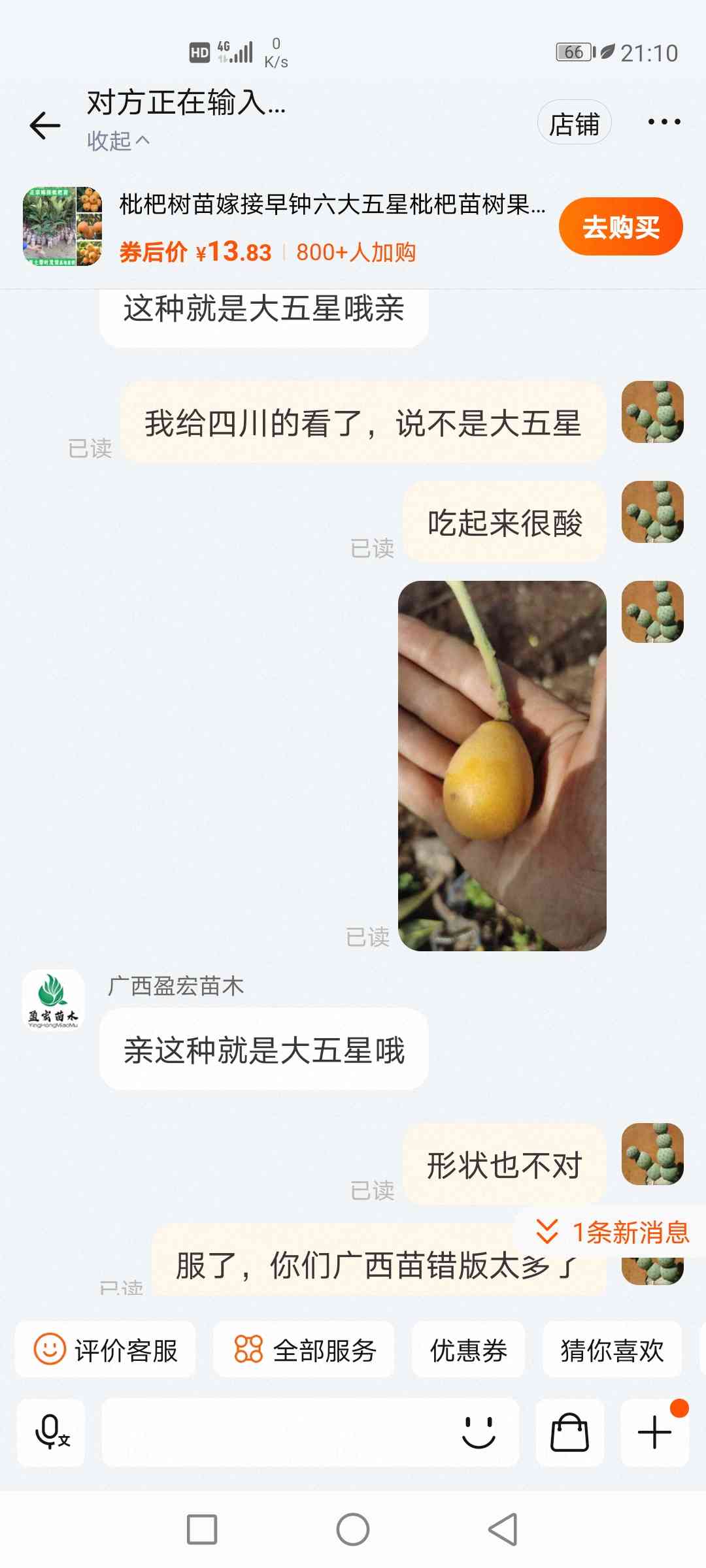Open 广西盈宏苗木 seller avatar

(x=53, y=1000)
